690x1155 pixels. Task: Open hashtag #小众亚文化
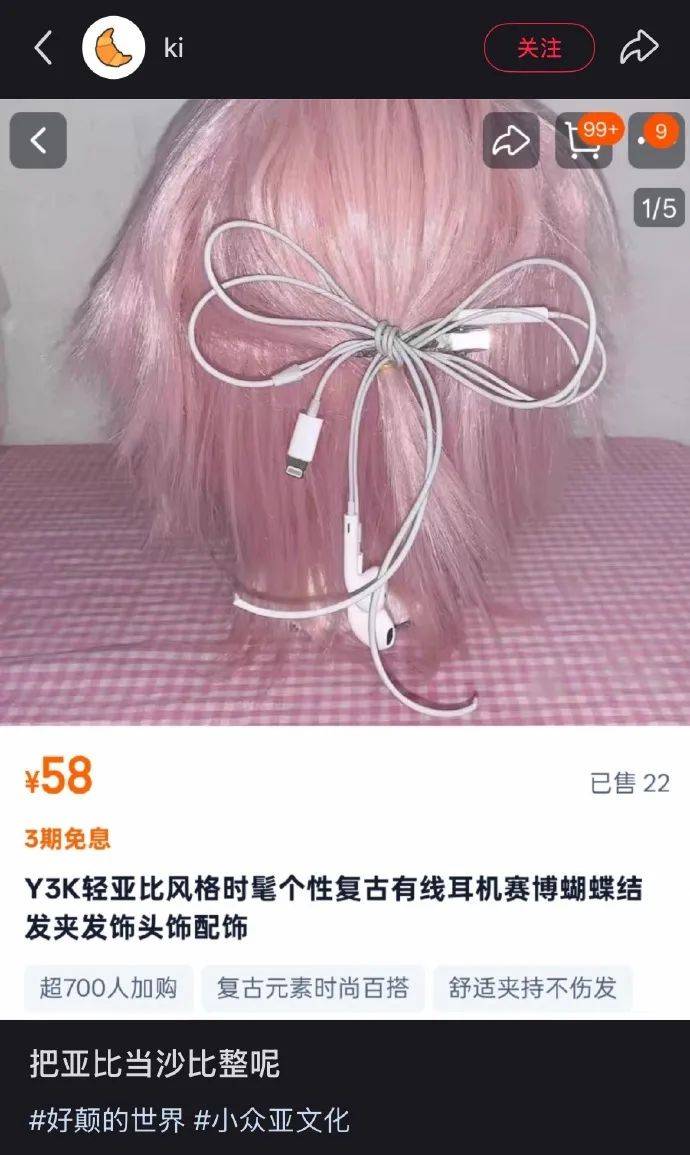271,1119
